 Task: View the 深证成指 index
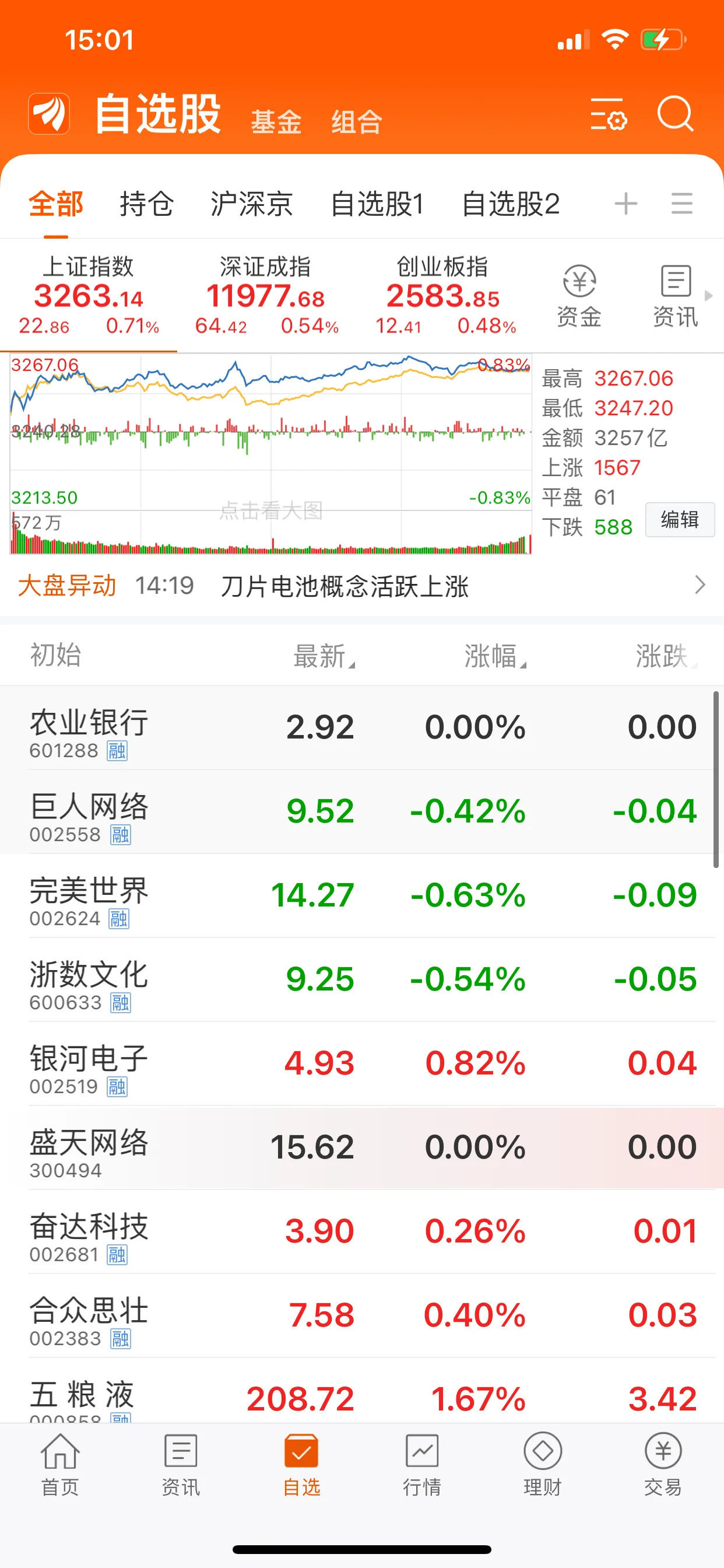click(x=266, y=295)
